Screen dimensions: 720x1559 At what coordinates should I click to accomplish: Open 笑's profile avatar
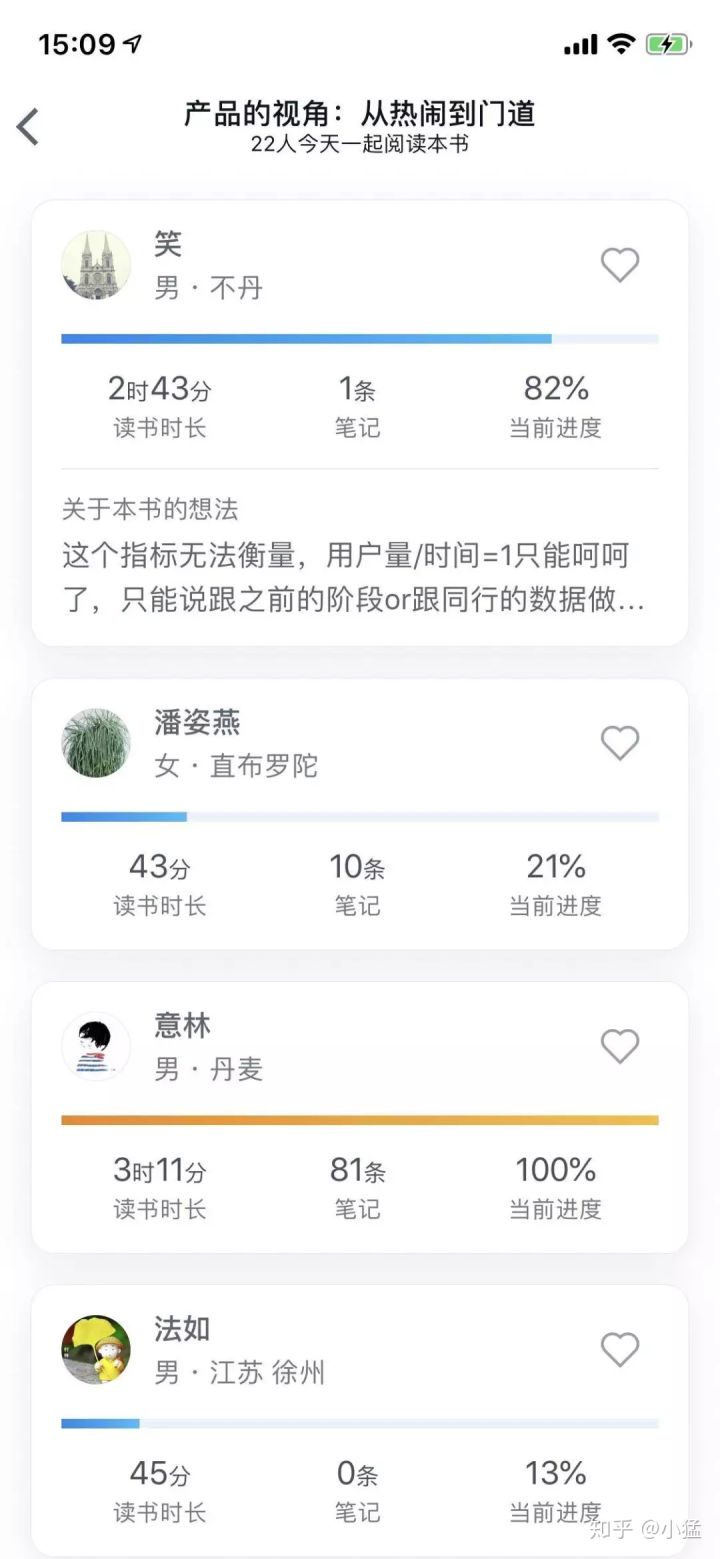coord(96,265)
